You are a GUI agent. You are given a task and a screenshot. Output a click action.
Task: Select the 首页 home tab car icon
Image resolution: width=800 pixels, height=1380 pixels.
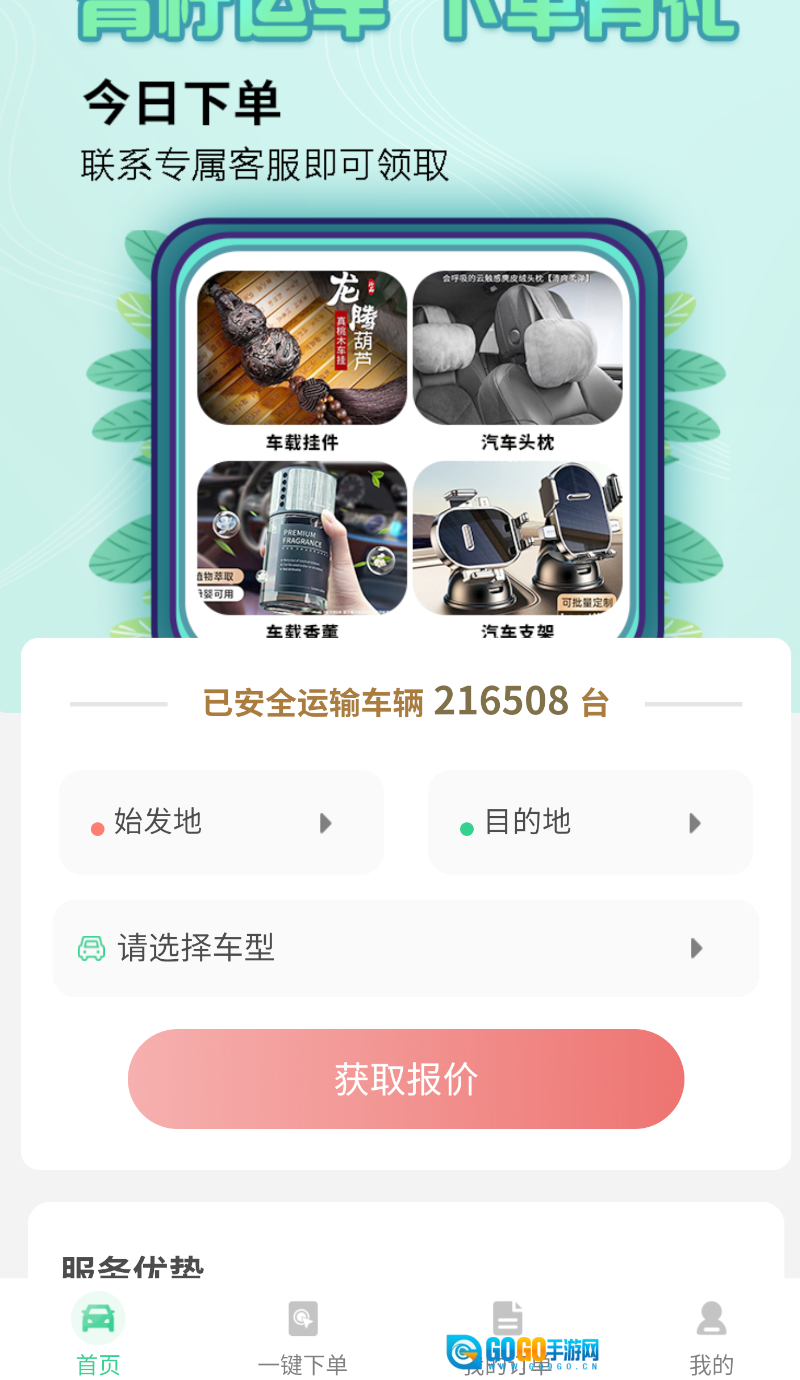tap(97, 1318)
